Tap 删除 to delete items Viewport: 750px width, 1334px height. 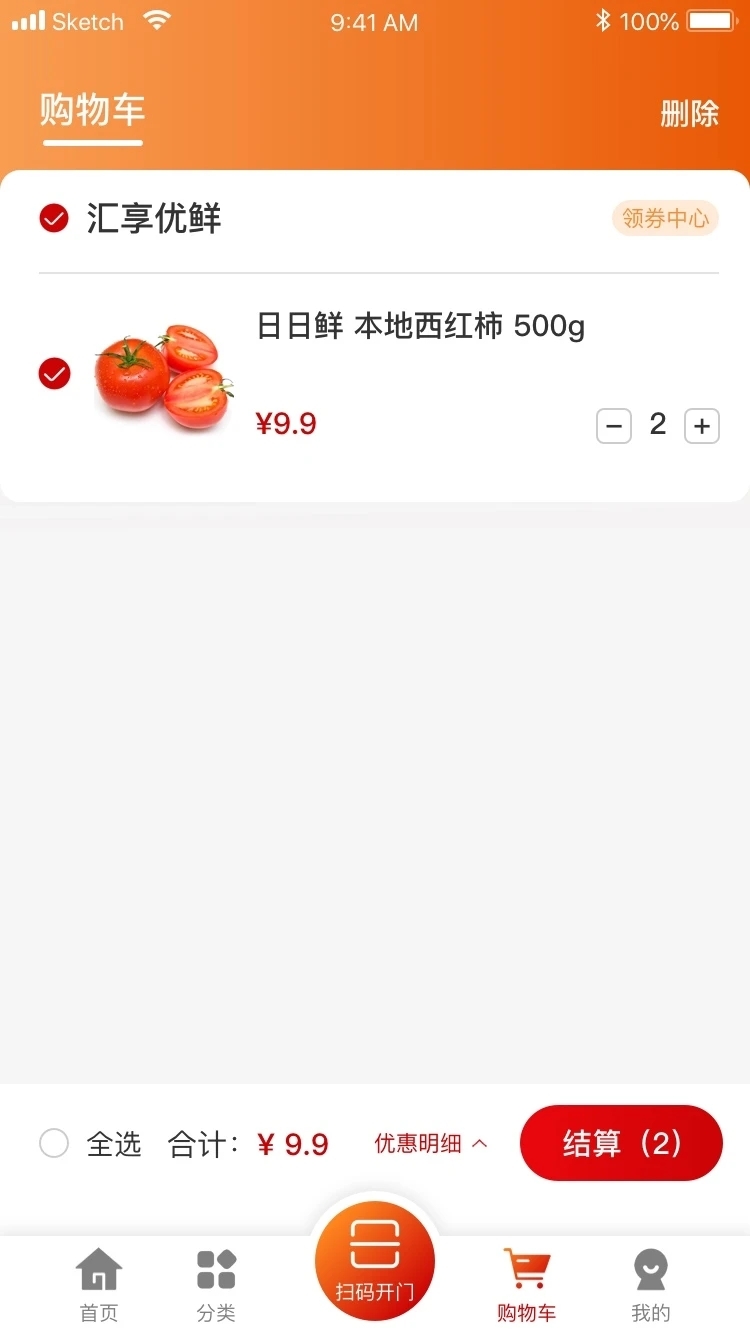(x=691, y=113)
